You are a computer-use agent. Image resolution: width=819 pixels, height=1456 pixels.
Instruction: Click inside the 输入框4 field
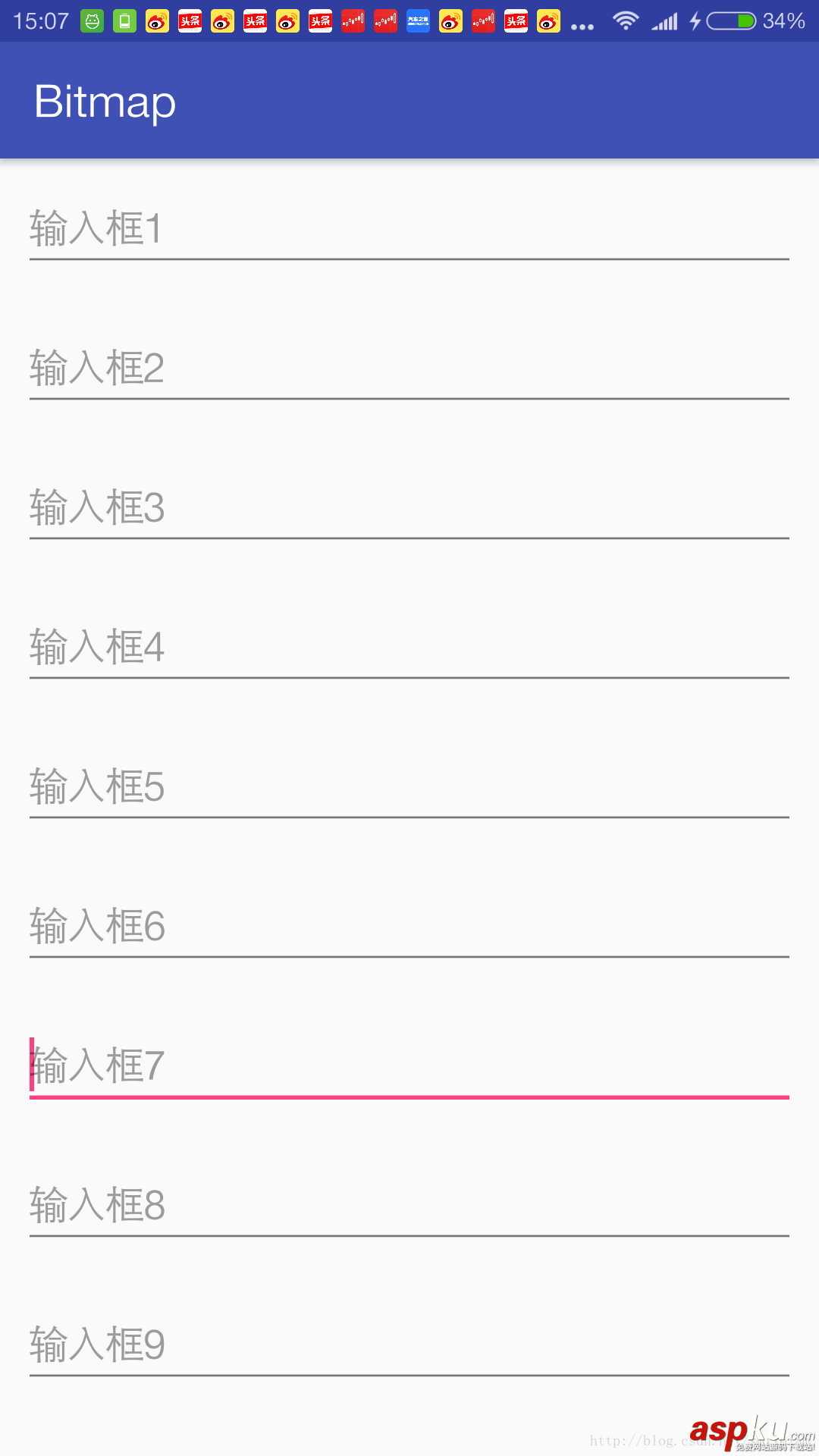409,648
